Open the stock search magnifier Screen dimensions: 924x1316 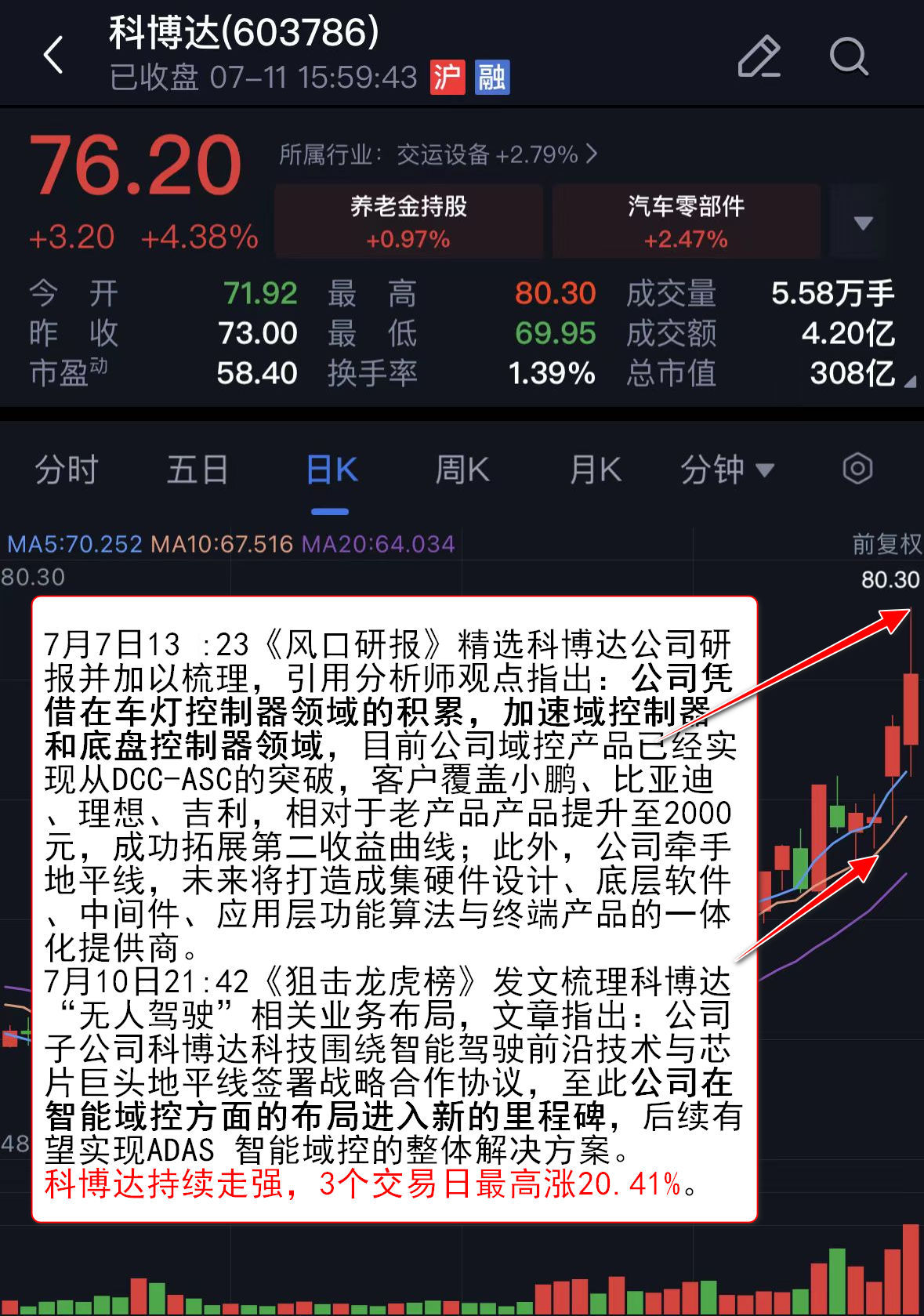pyautogui.click(x=848, y=56)
